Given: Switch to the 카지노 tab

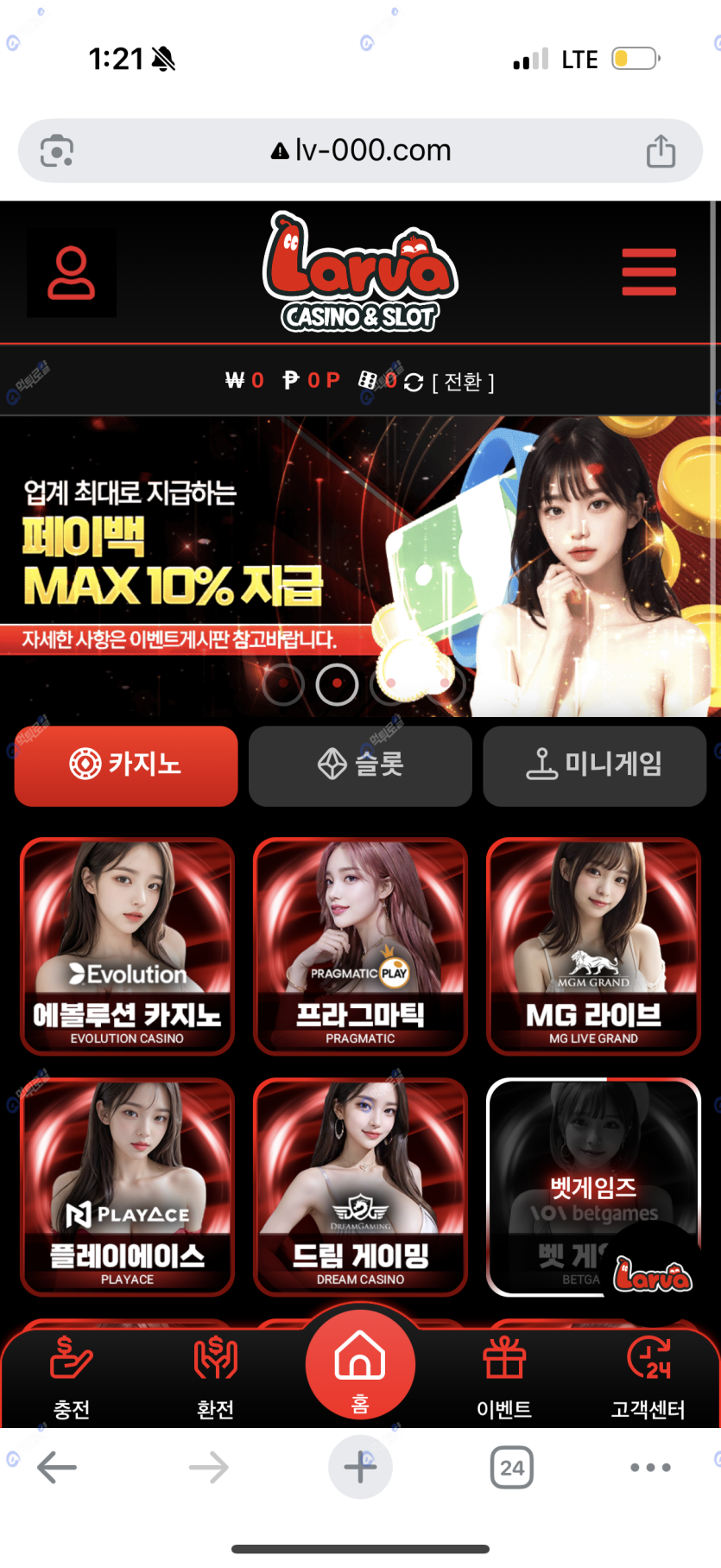Looking at the screenshot, I should coord(126,765).
